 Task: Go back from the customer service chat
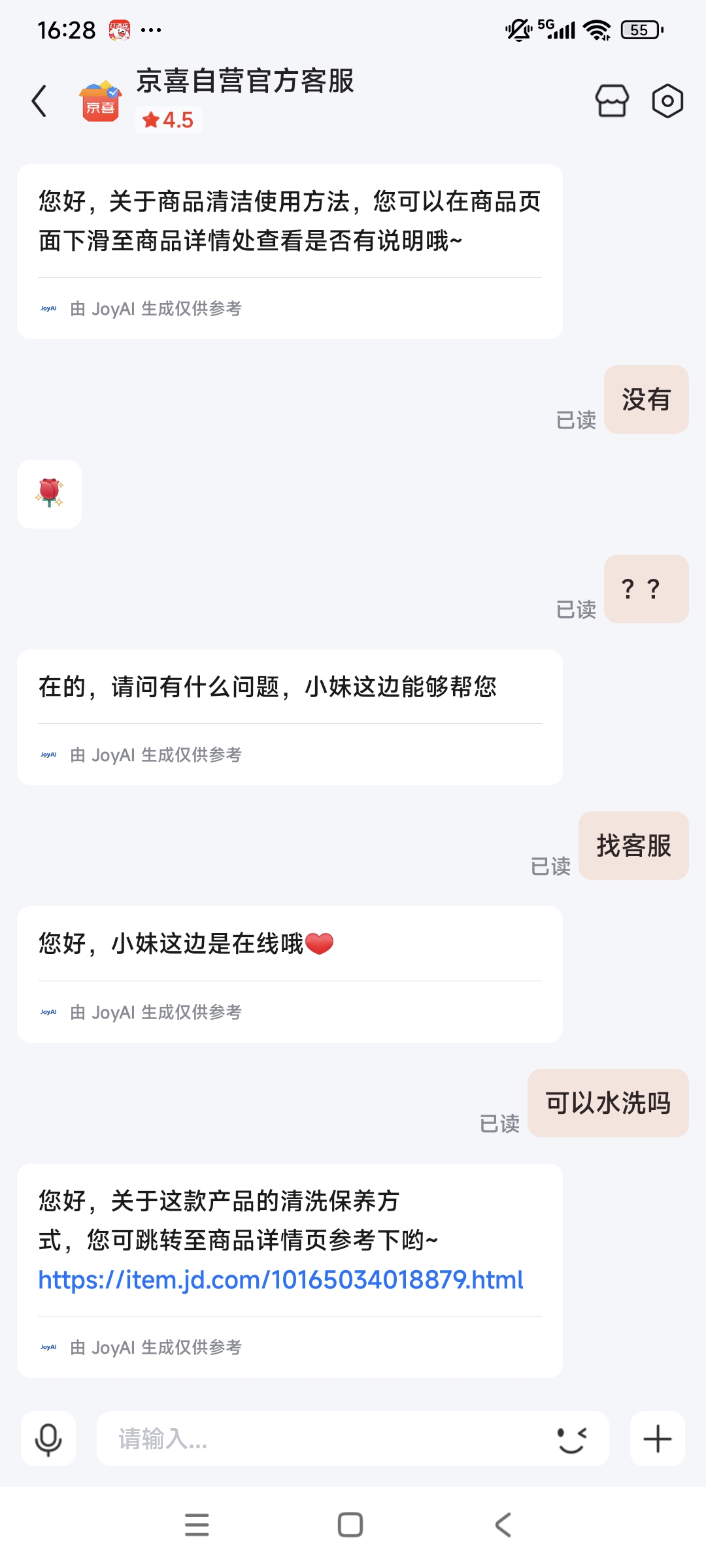click(39, 101)
